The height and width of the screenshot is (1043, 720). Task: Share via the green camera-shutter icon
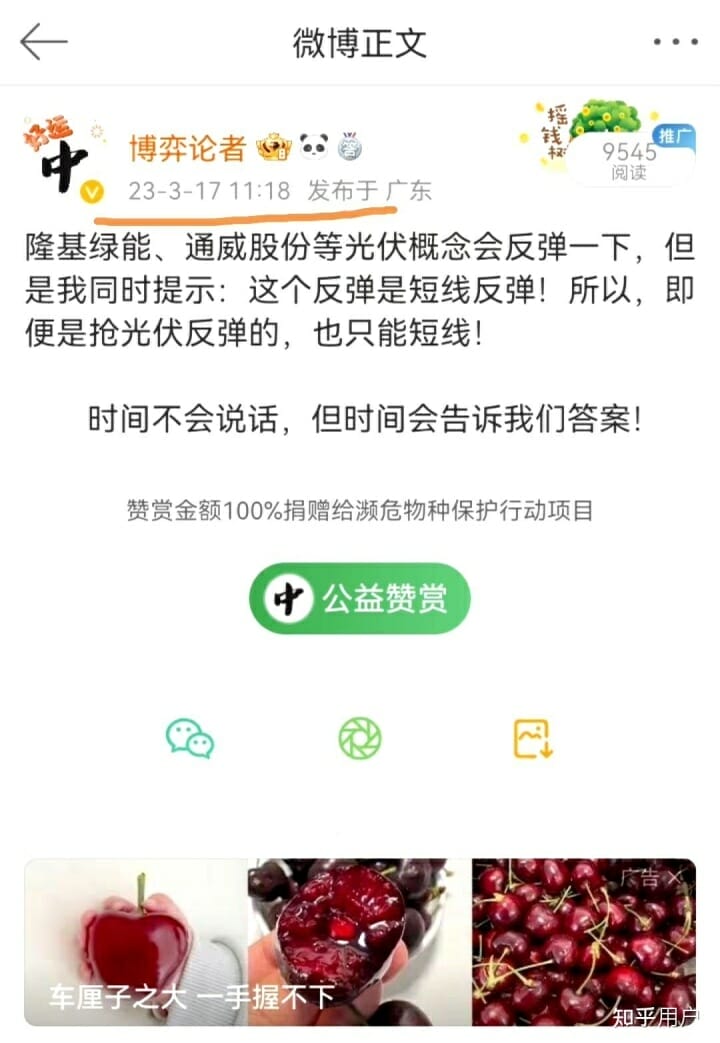point(360,738)
